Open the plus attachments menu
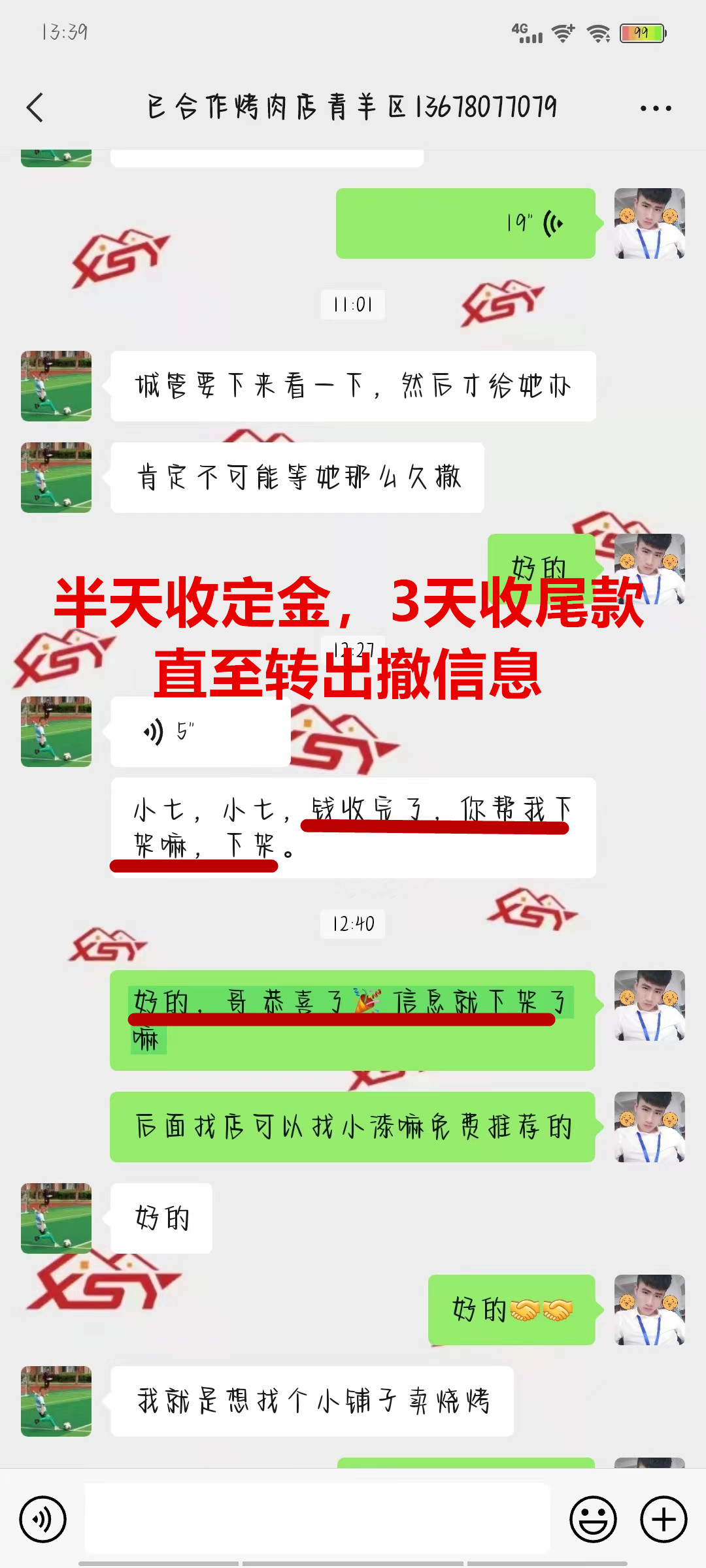The width and height of the screenshot is (706, 1568). pyautogui.click(x=664, y=1519)
